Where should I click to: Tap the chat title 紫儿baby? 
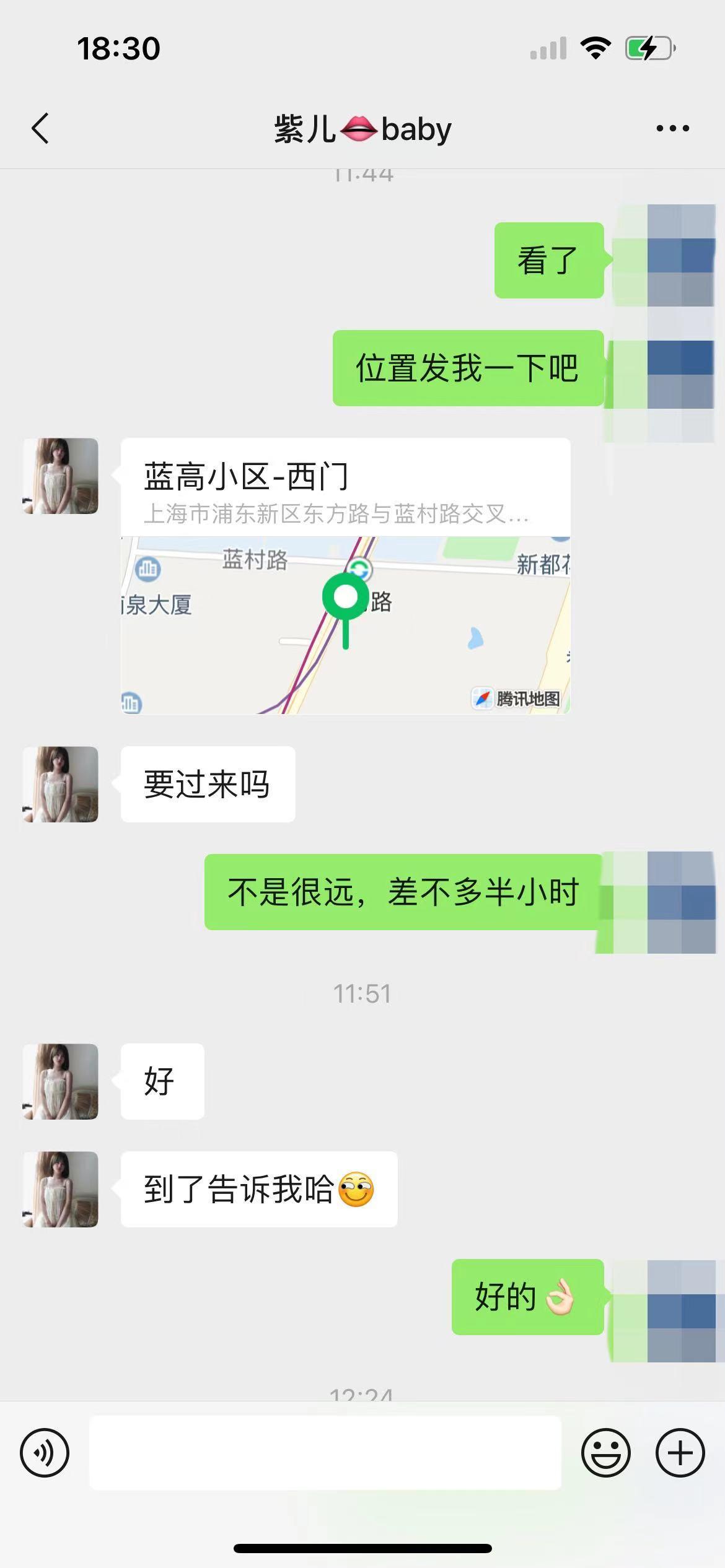(361, 129)
